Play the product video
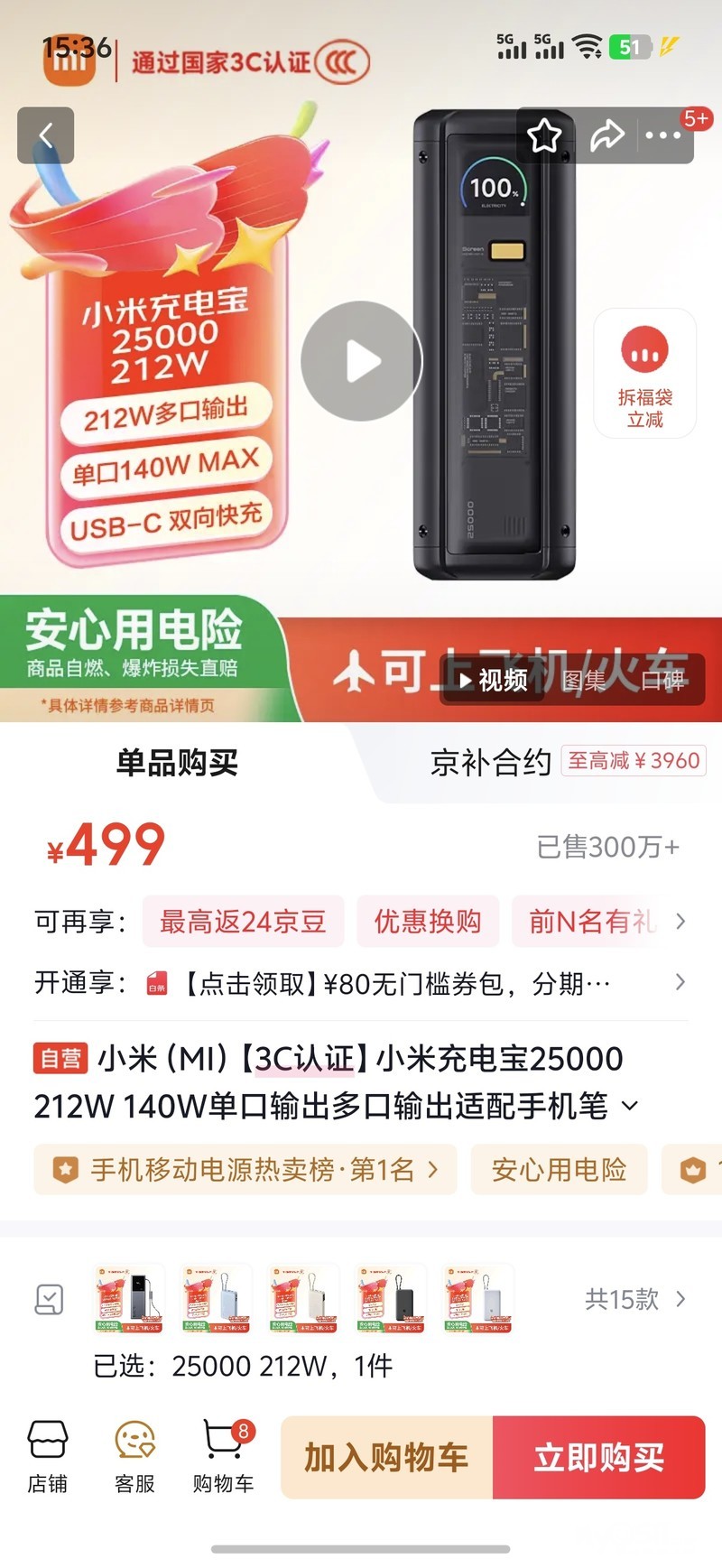 click(x=361, y=361)
